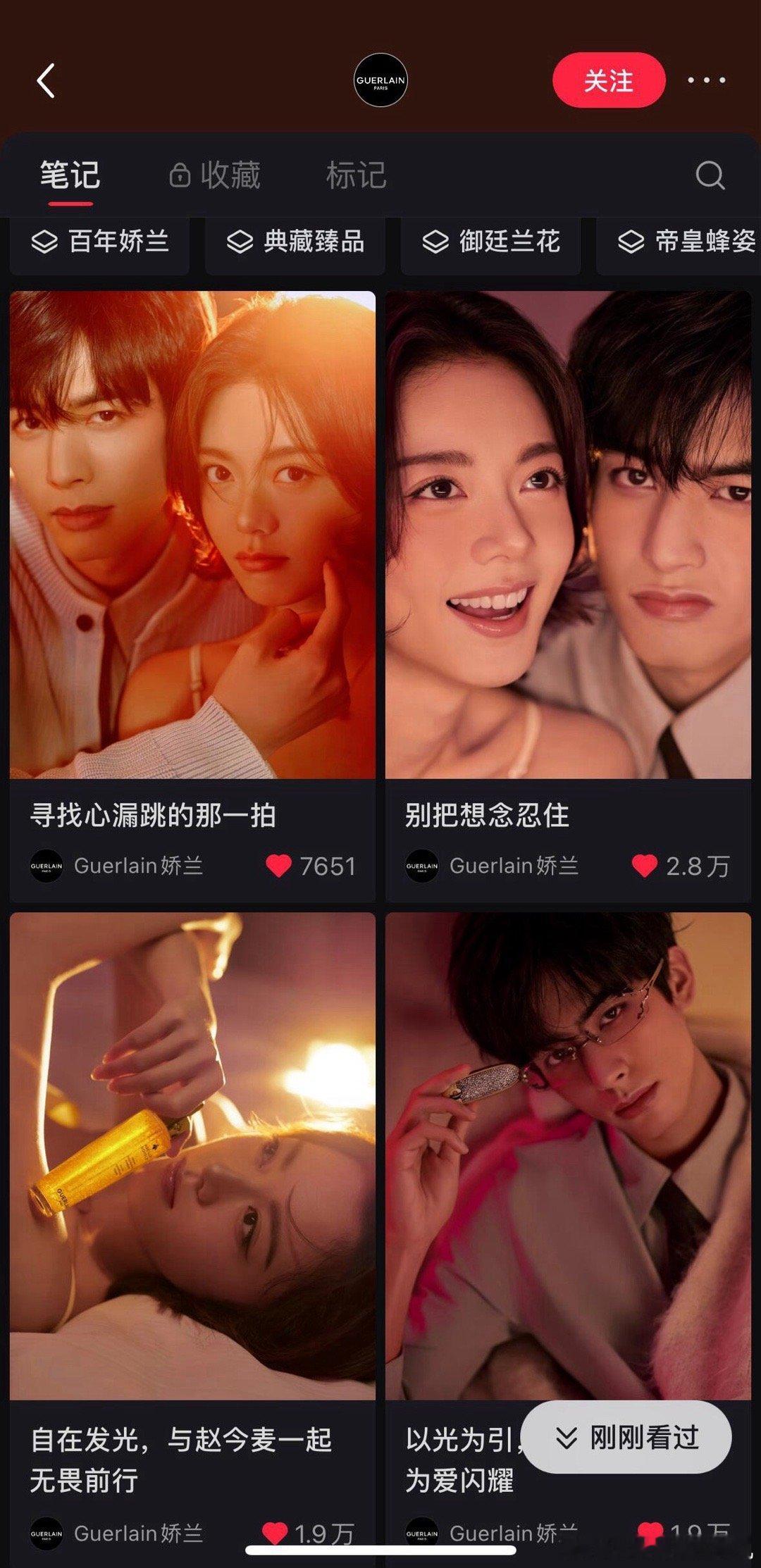The width and height of the screenshot is (761, 1568).
Task: Toggle follow with the 关注 button
Action: pyautogui.click(x=610, y=80)
